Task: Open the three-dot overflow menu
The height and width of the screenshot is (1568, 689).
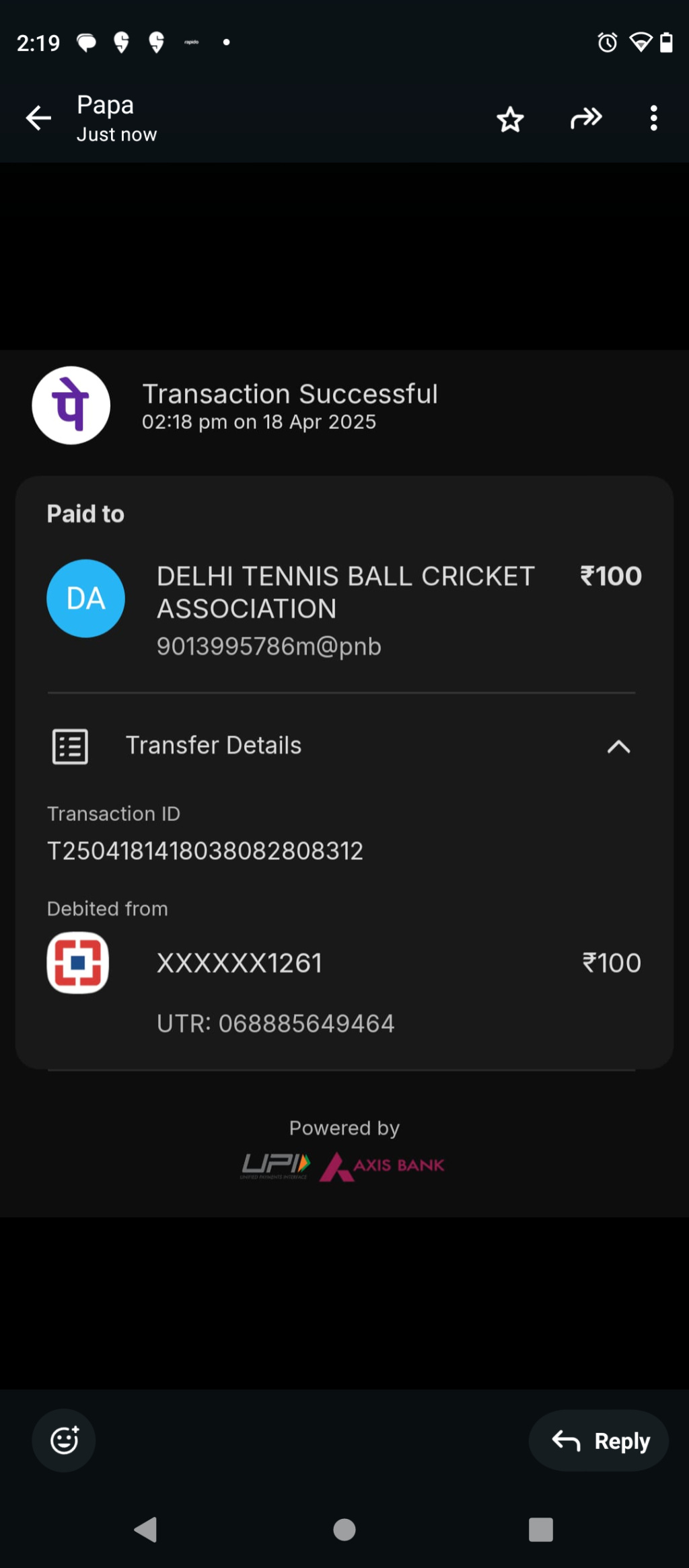Action: click(653, 118)
